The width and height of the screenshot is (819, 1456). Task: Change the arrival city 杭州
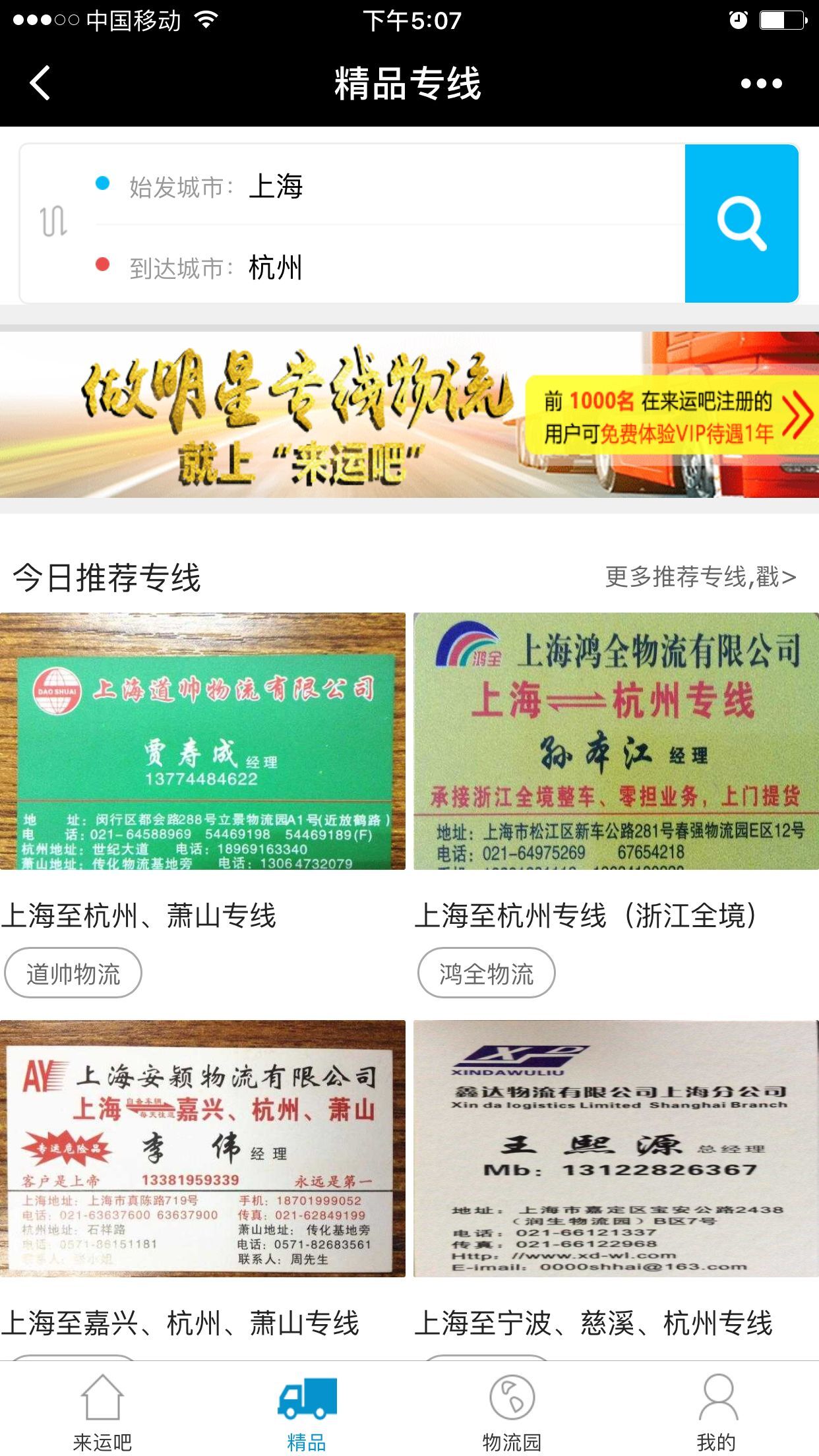tap(276, 268)
